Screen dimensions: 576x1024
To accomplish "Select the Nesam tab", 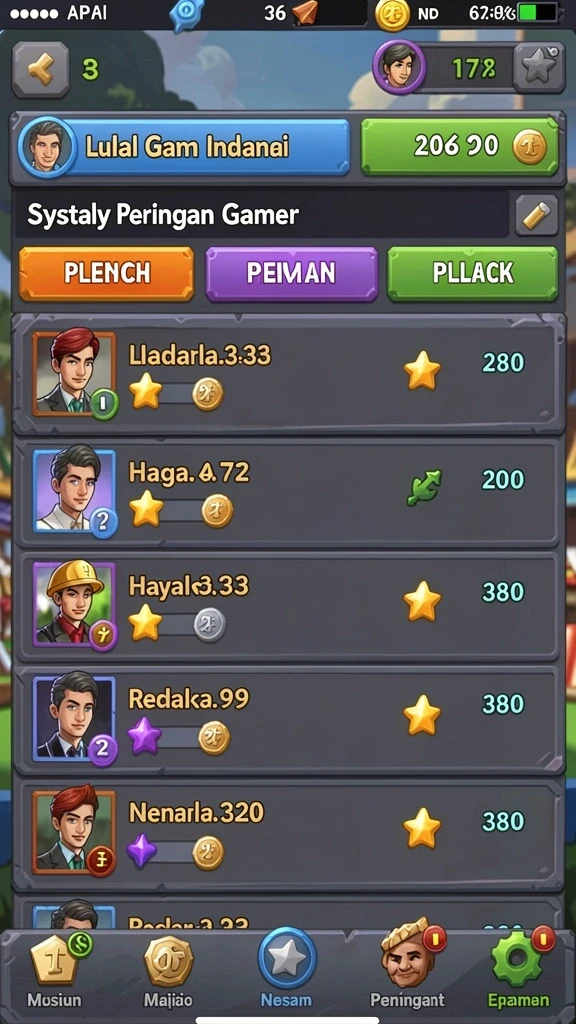I will tap(287, 968).
